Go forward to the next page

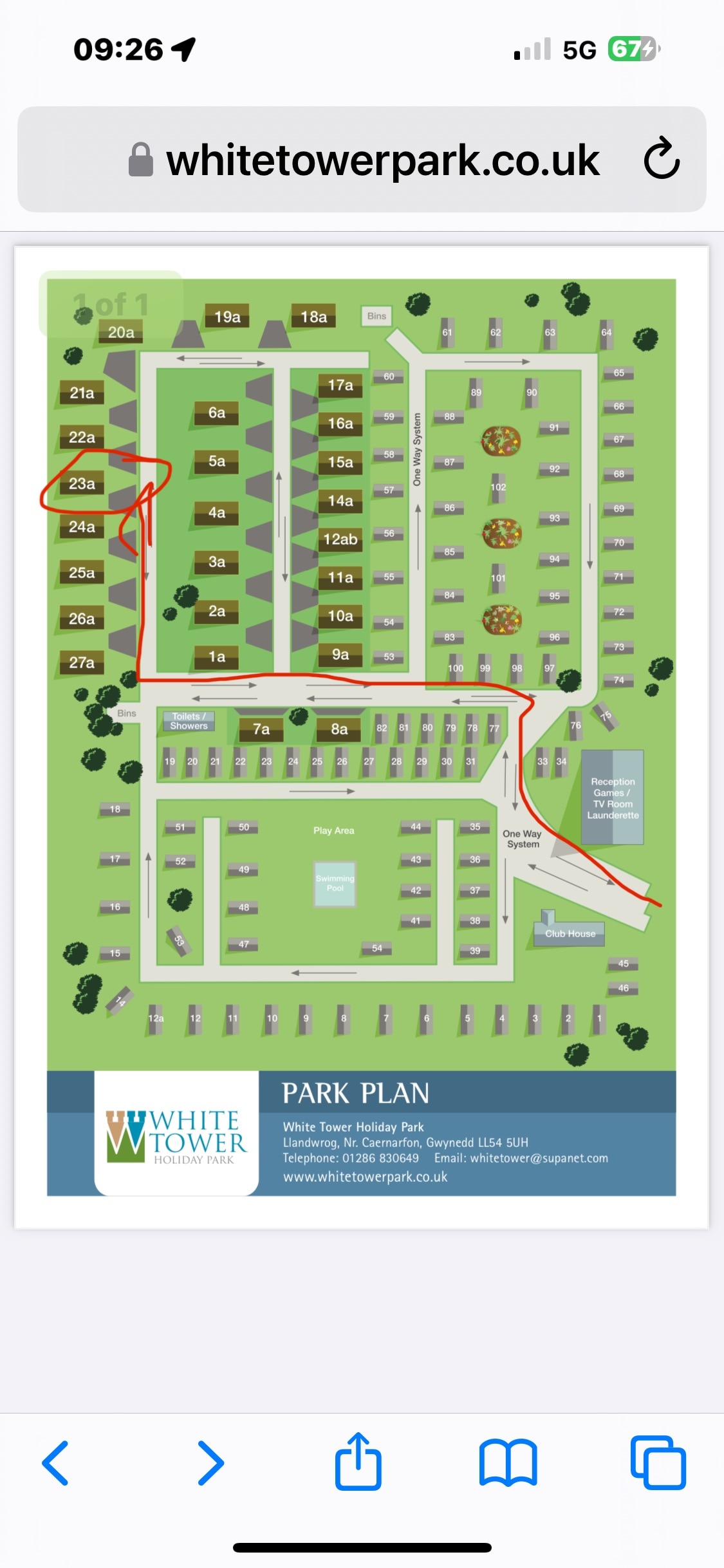pos(210,1462)
